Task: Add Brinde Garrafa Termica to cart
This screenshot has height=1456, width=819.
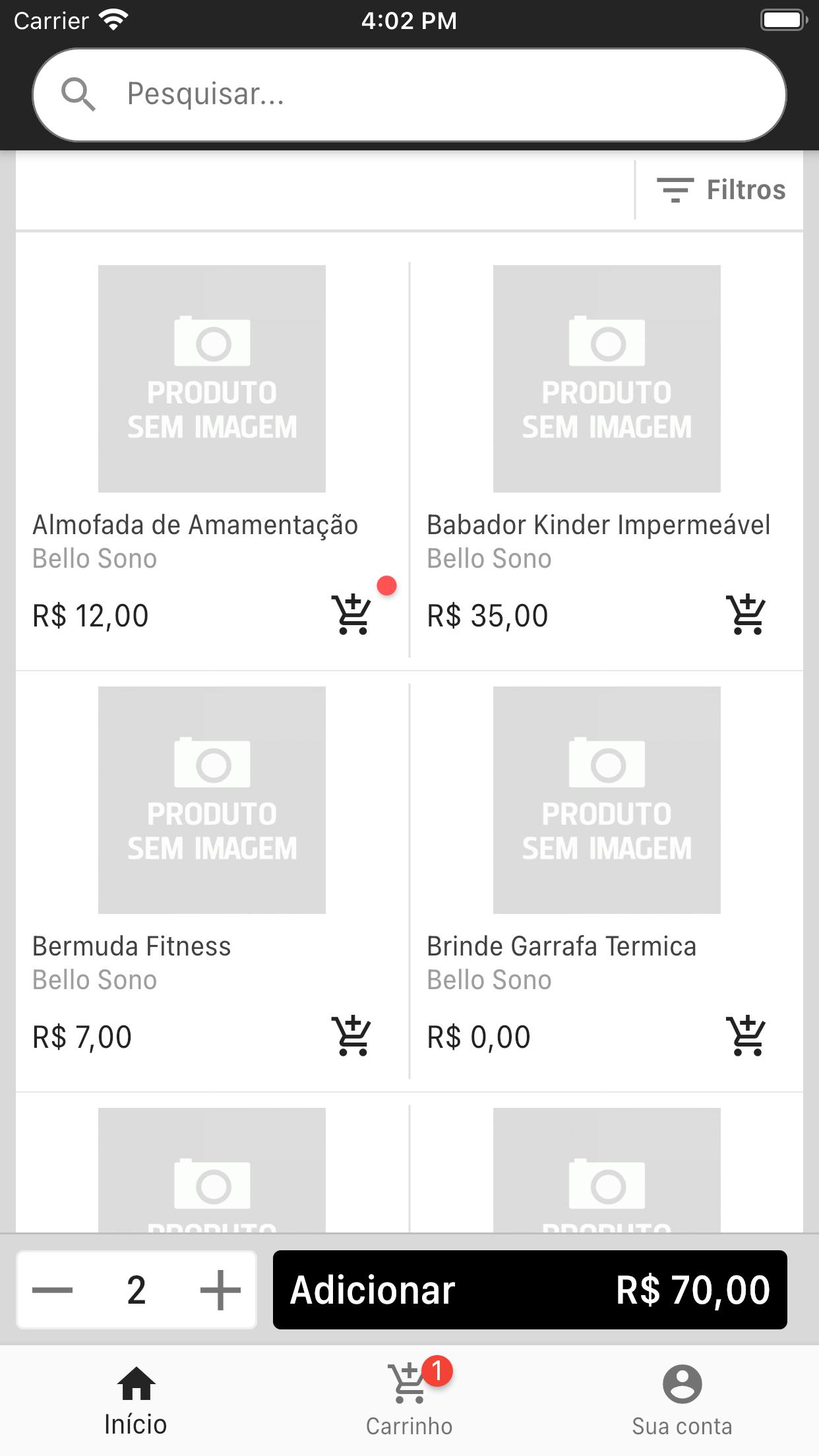Action: click(746, 1036)
